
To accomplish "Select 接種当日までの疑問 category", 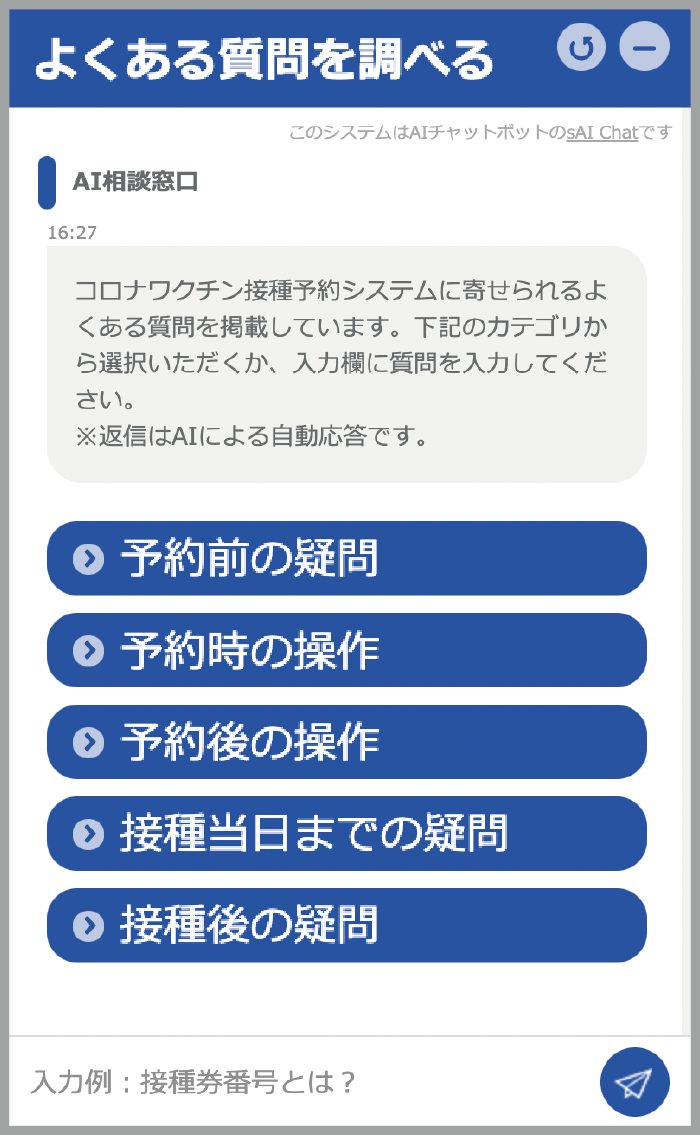I will pos(346,833).
